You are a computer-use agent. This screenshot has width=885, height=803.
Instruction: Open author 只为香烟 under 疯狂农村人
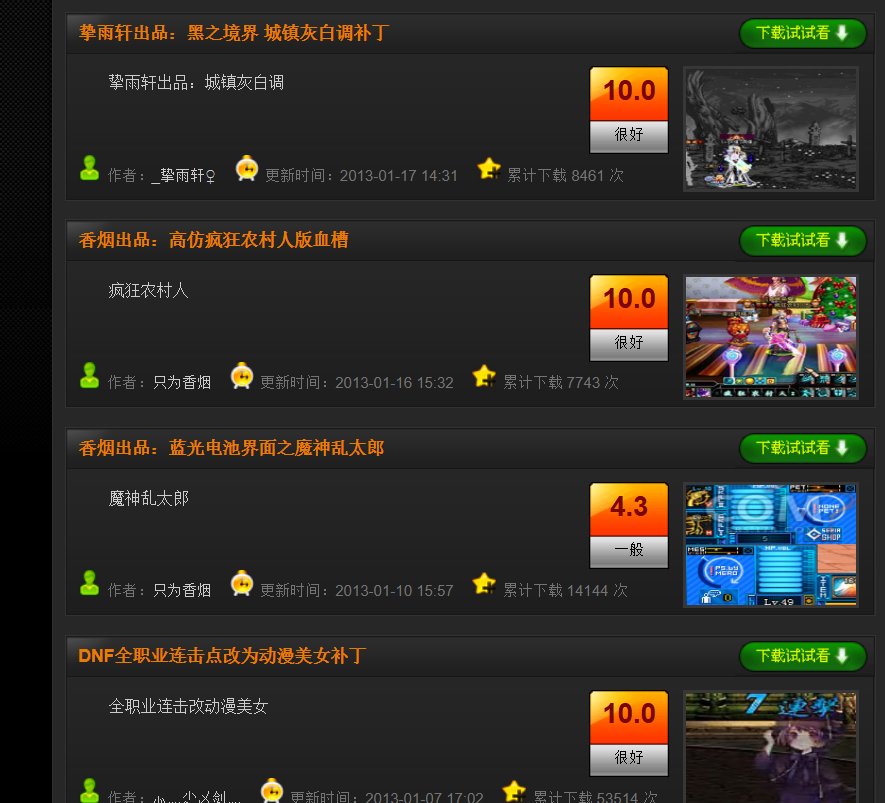pyautogui.click(x=182, y=383)
